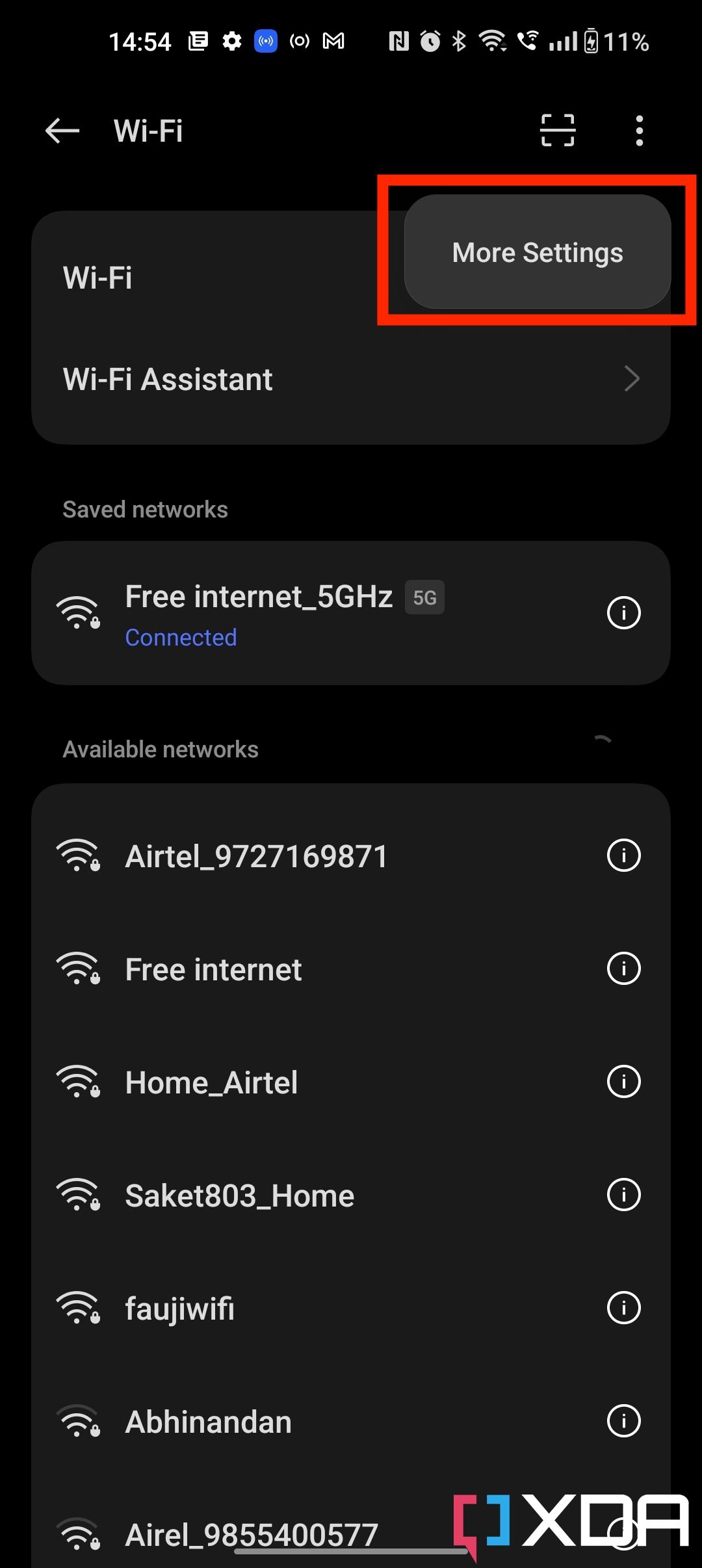Screen dimensions: 702x1568
Task: Tap the settings gear in the status bar
Action: pyautogui.click(x=231, y=40)
